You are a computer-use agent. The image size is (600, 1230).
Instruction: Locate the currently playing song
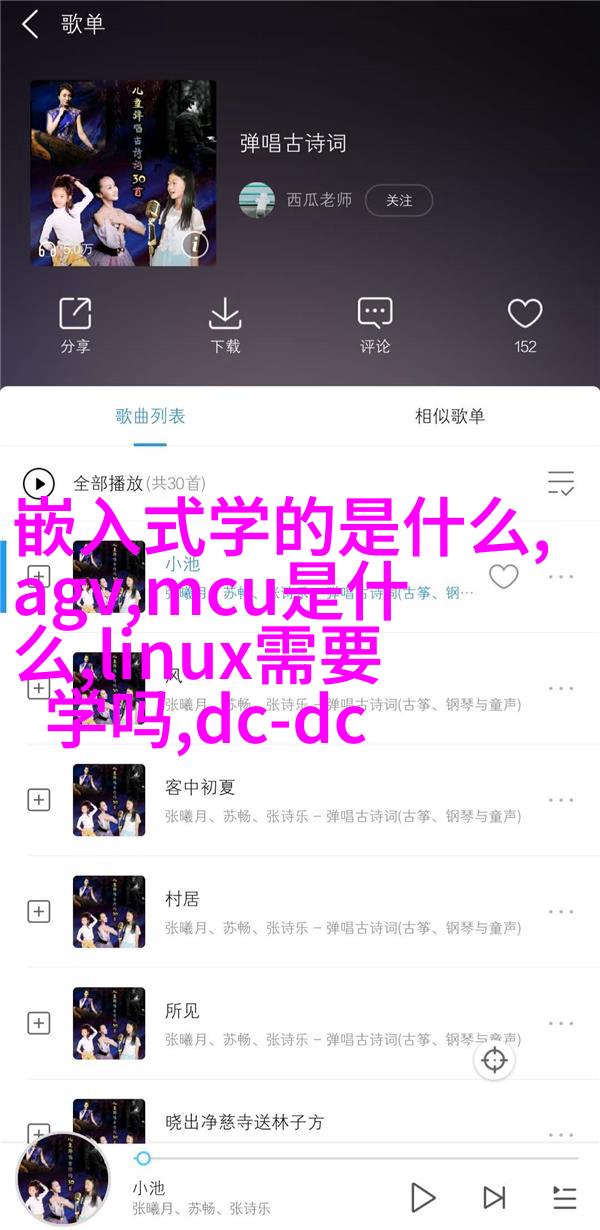(x=494, y=1060)
